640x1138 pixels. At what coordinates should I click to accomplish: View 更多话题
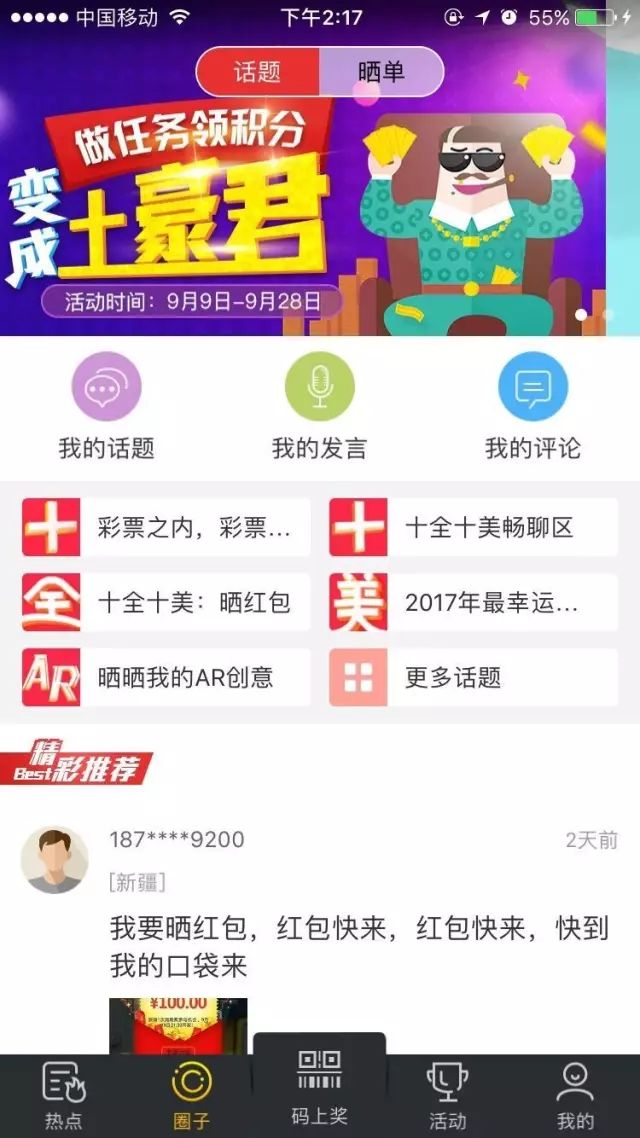(x=473, y=677)
